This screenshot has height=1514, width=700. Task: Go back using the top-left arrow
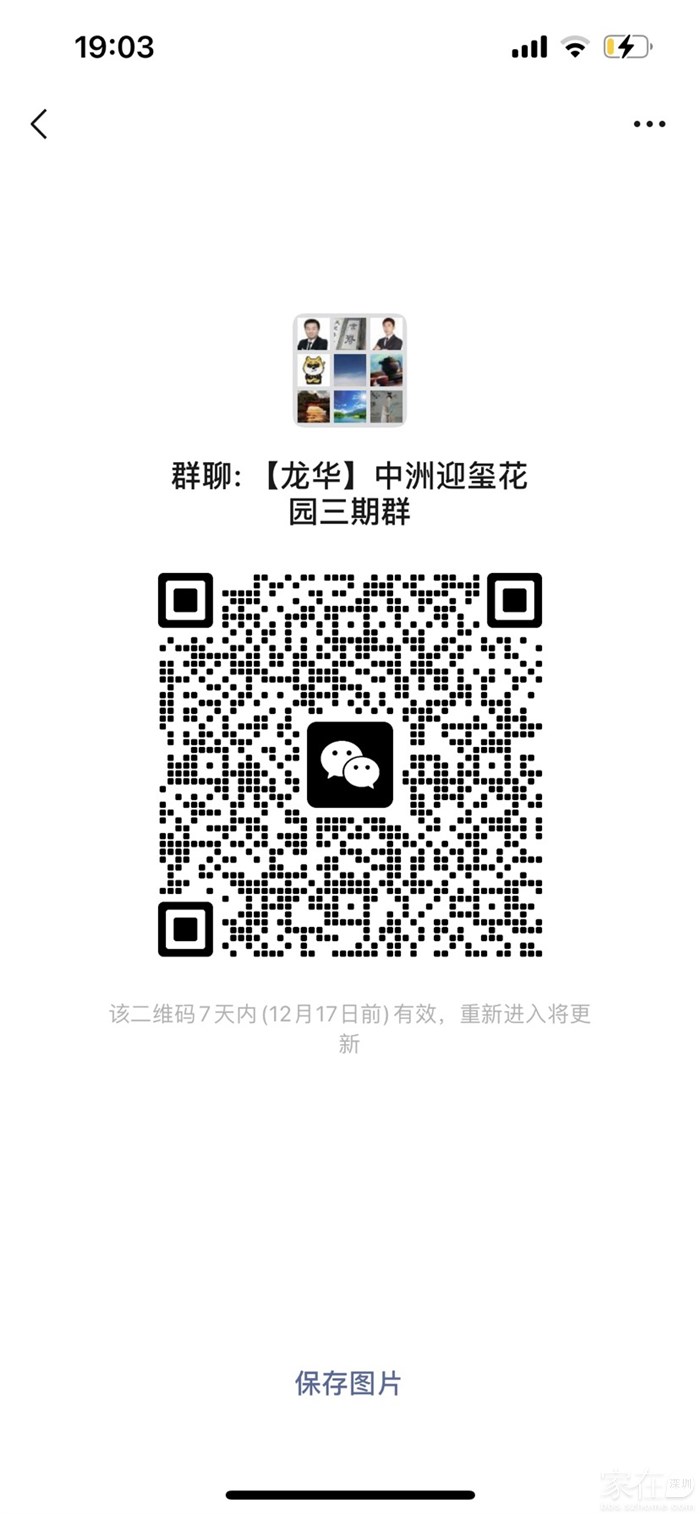click(x=38, y=124)
